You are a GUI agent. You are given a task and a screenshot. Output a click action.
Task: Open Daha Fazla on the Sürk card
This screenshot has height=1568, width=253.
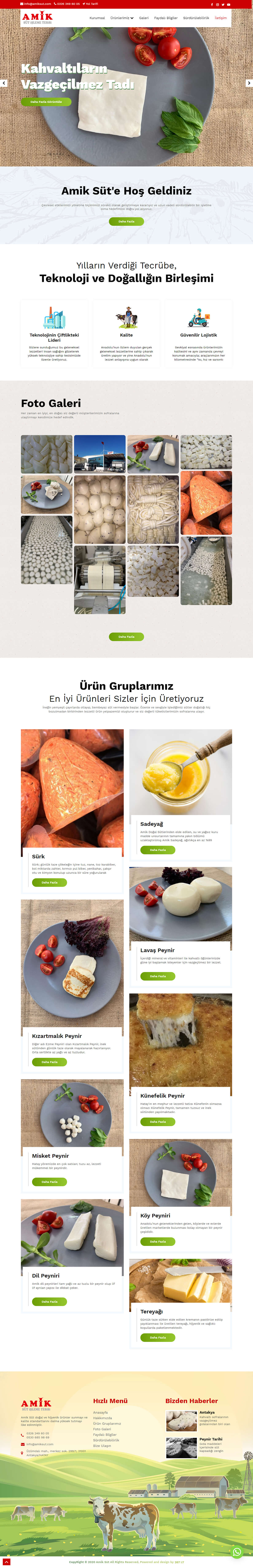[49, 882]
